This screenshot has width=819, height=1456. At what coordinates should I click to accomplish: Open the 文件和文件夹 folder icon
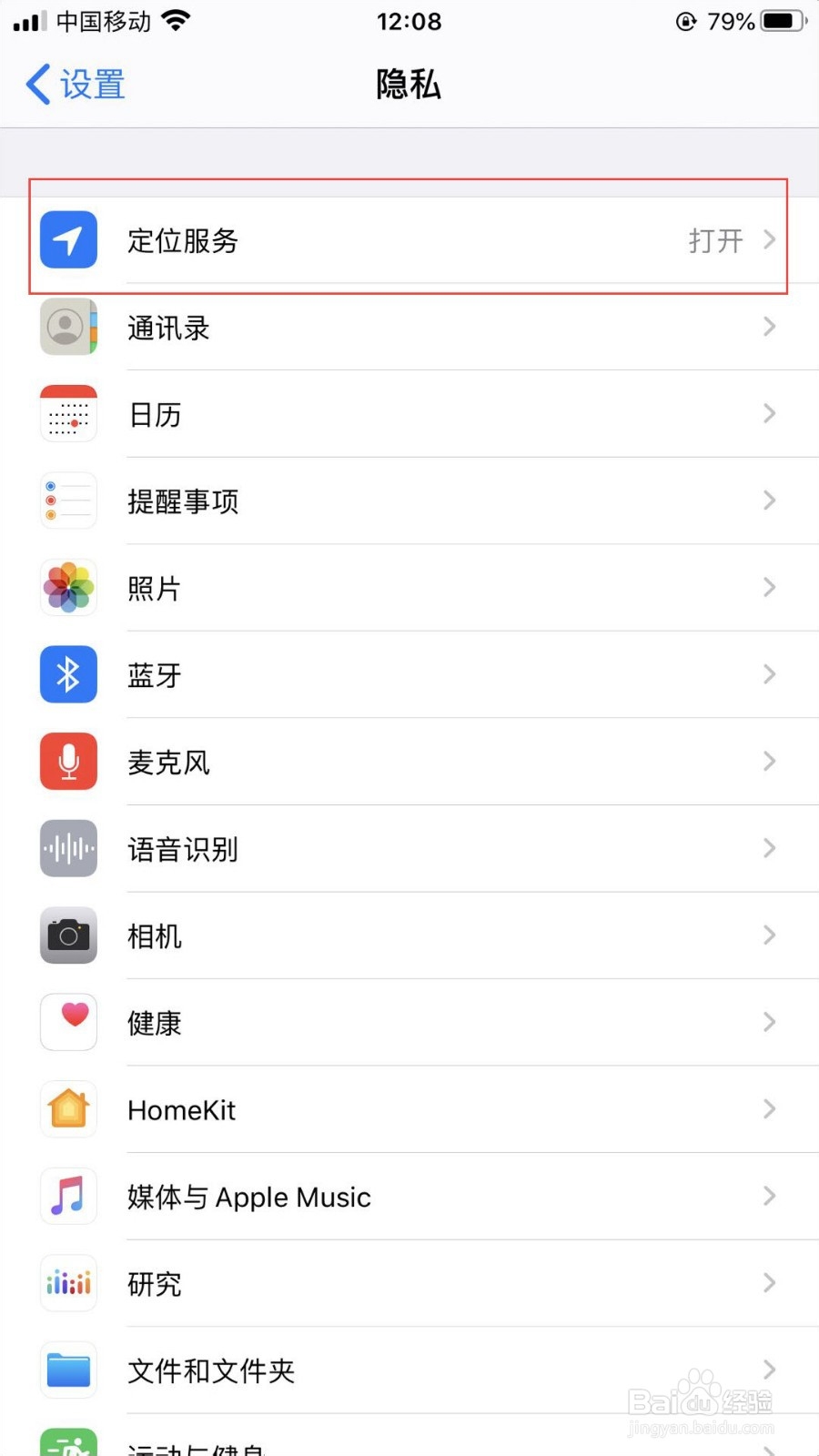pyautogui.click(x=68, y=1370)
